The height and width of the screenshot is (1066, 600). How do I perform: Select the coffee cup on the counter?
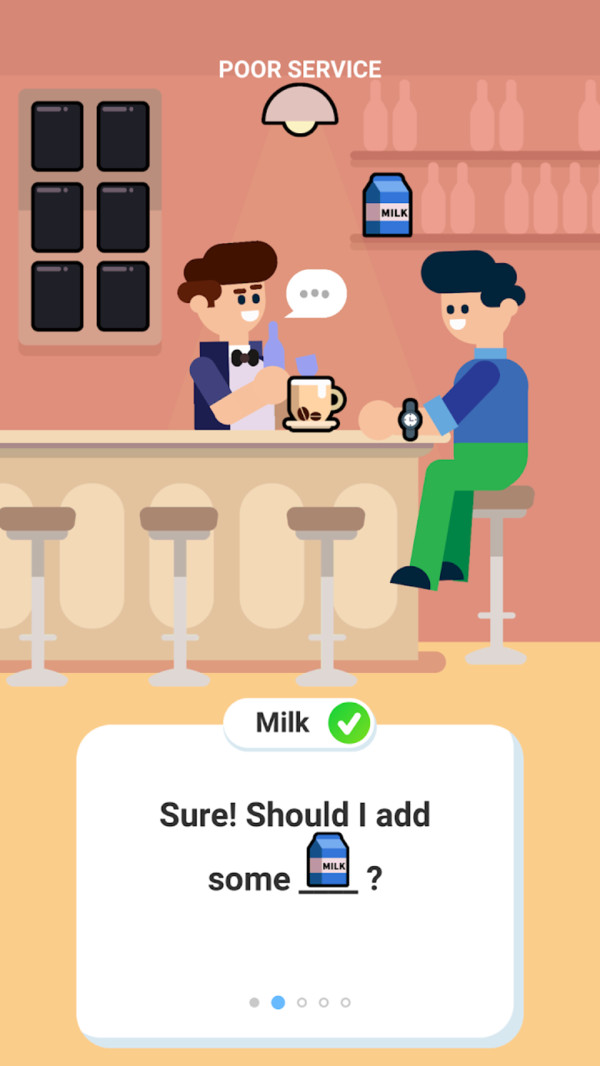pos(312,403)
